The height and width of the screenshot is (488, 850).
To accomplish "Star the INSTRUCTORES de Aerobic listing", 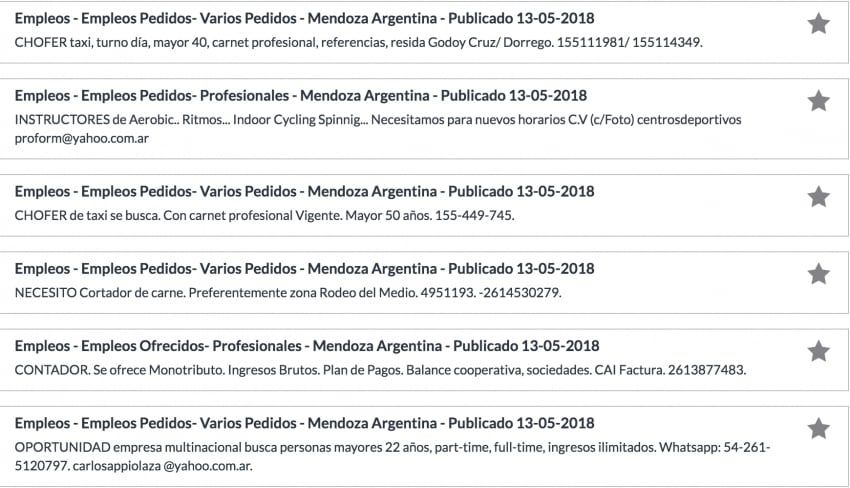I will click(x=818, y=101).
